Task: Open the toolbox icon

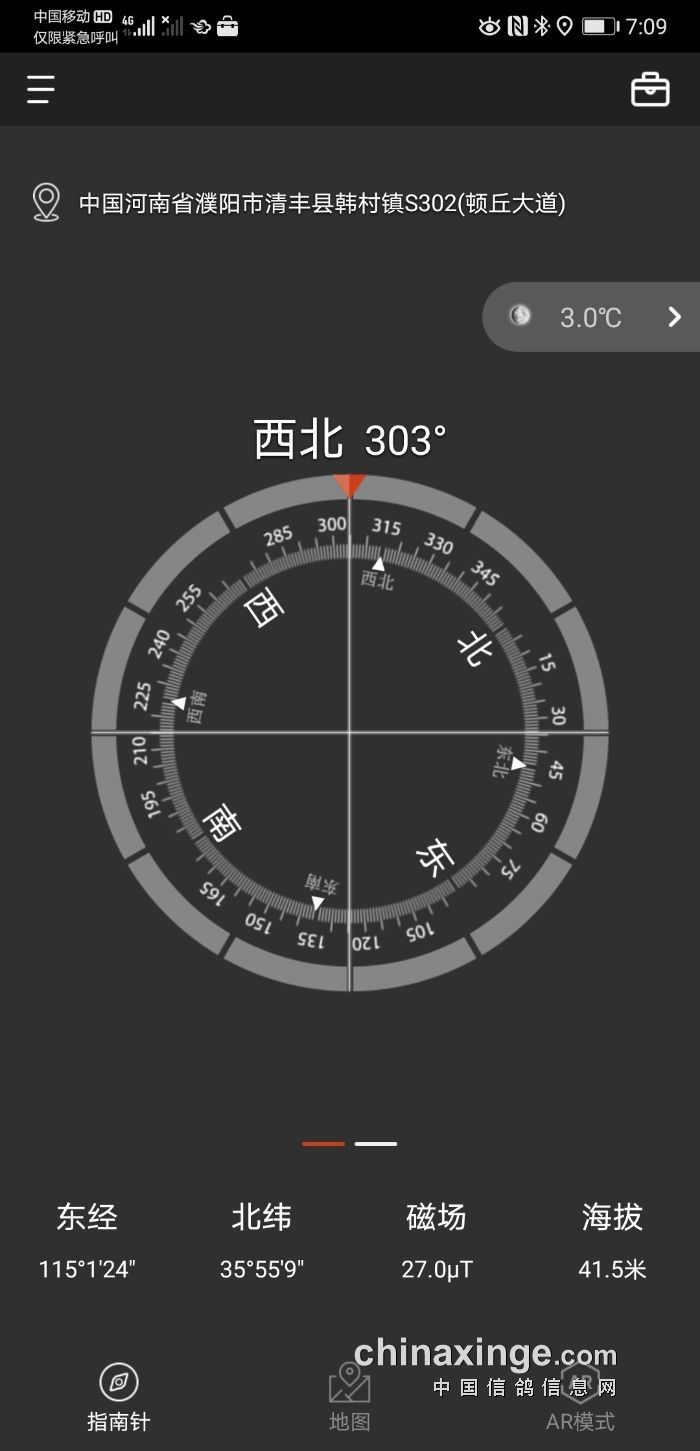Action: pyautogui.click(x=650, y=90)
